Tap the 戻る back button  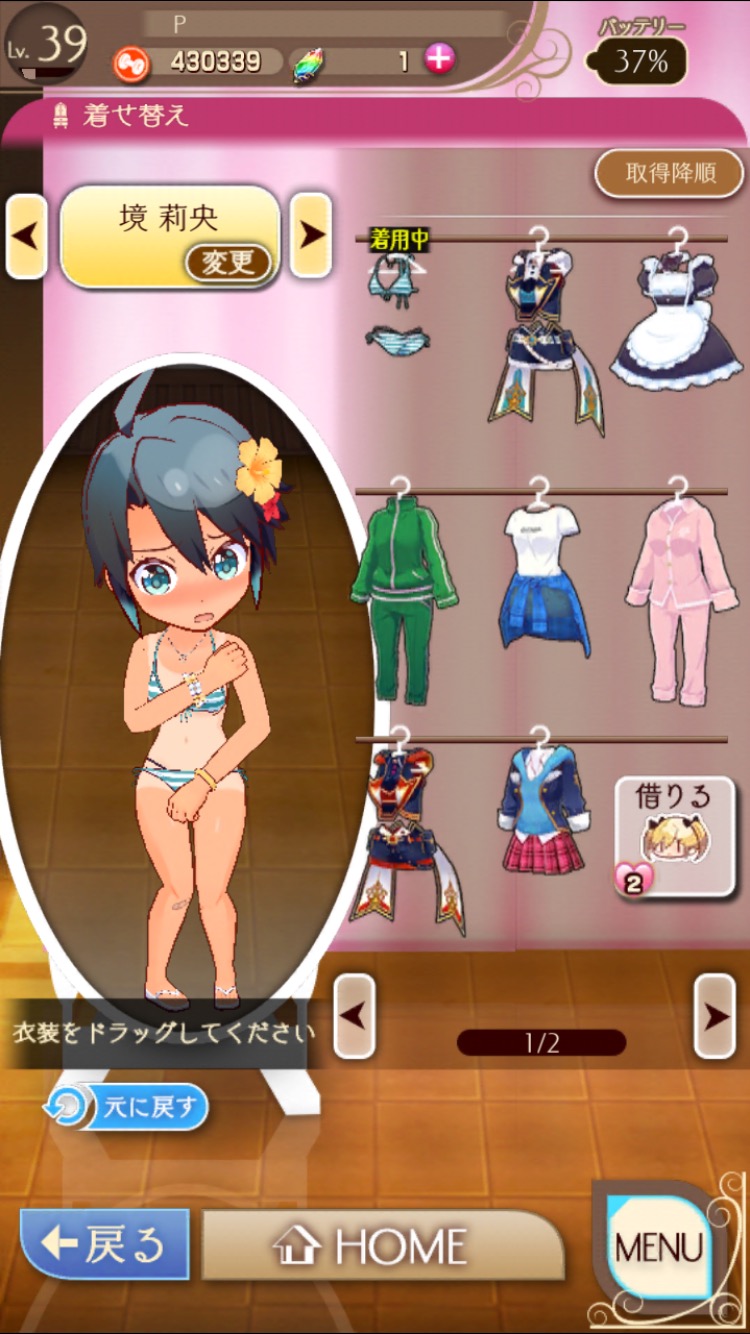[104, 1244]
